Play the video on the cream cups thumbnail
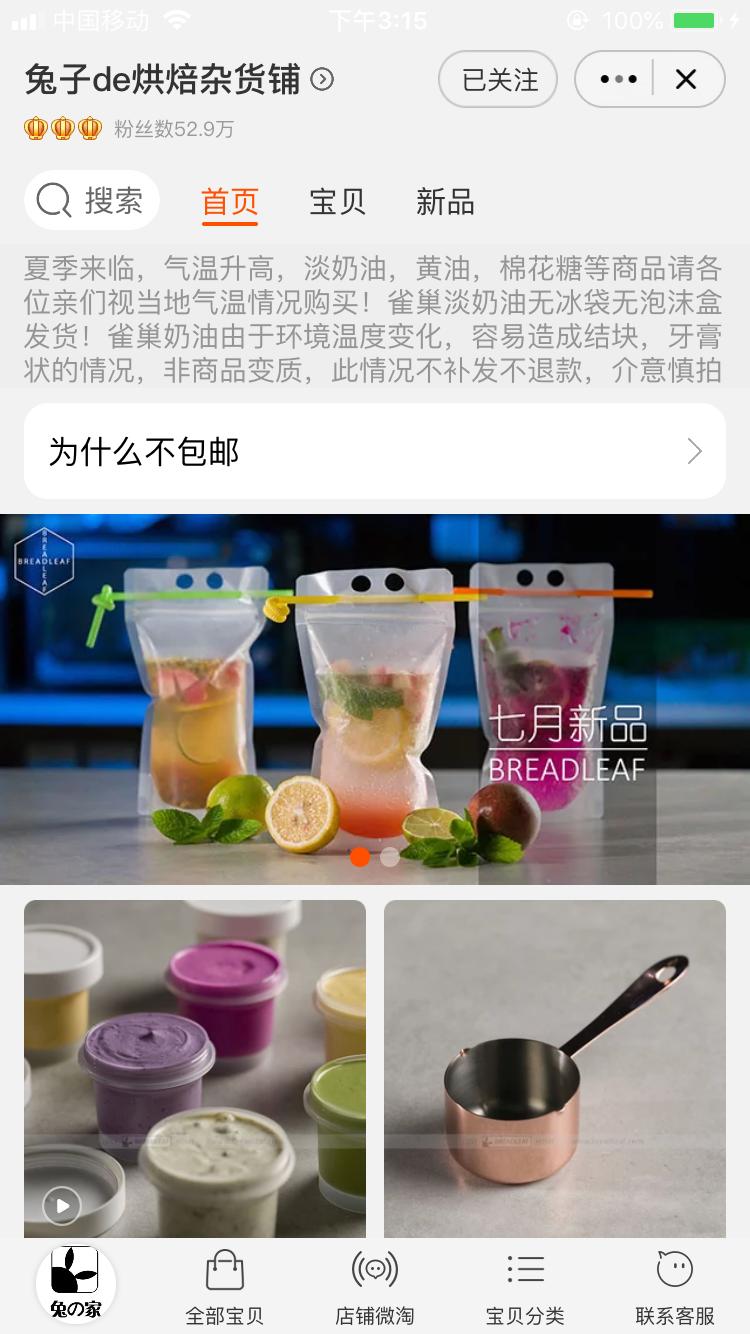Viewport: 750px width, 1334px height. click(60, 1206)
